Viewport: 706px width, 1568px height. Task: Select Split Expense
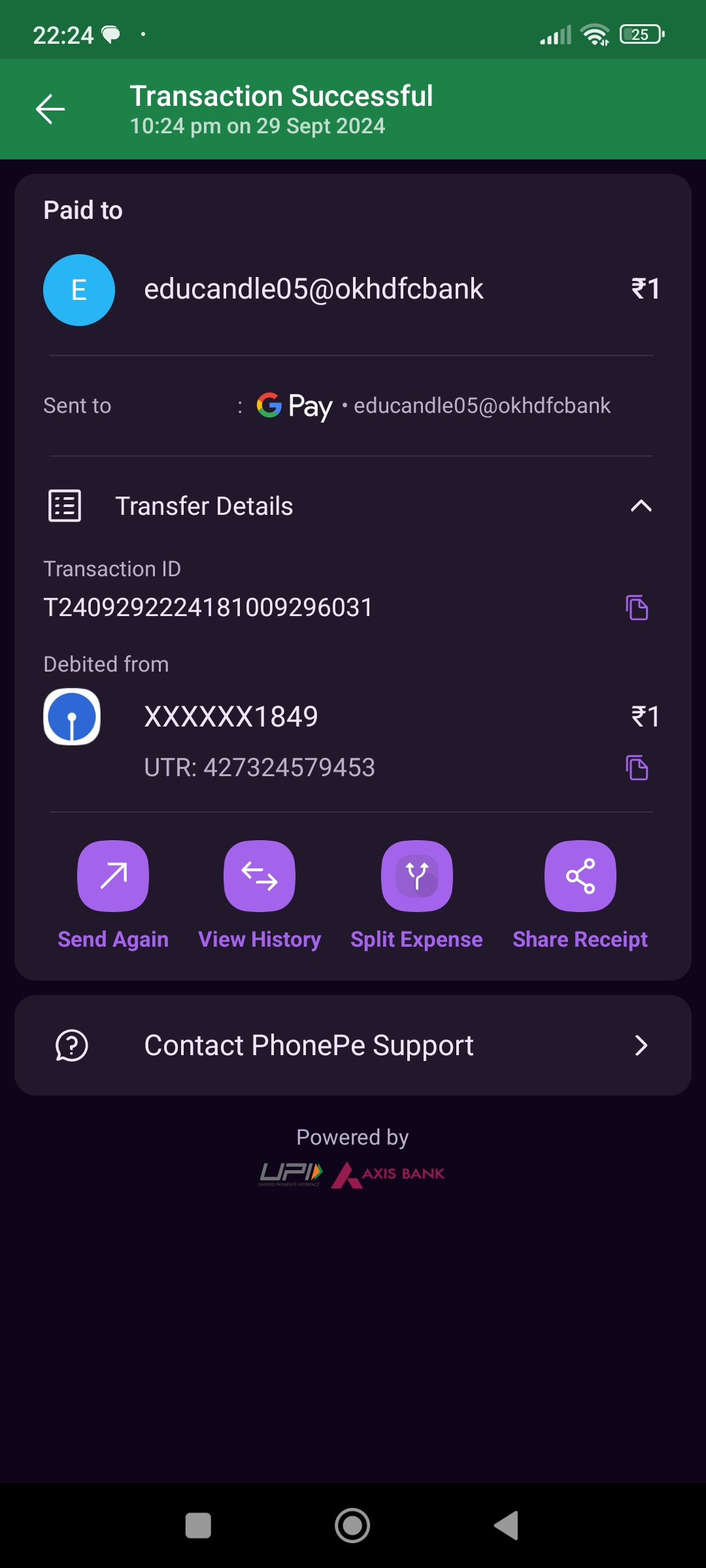pyautogui.click(x=416, y=876)
